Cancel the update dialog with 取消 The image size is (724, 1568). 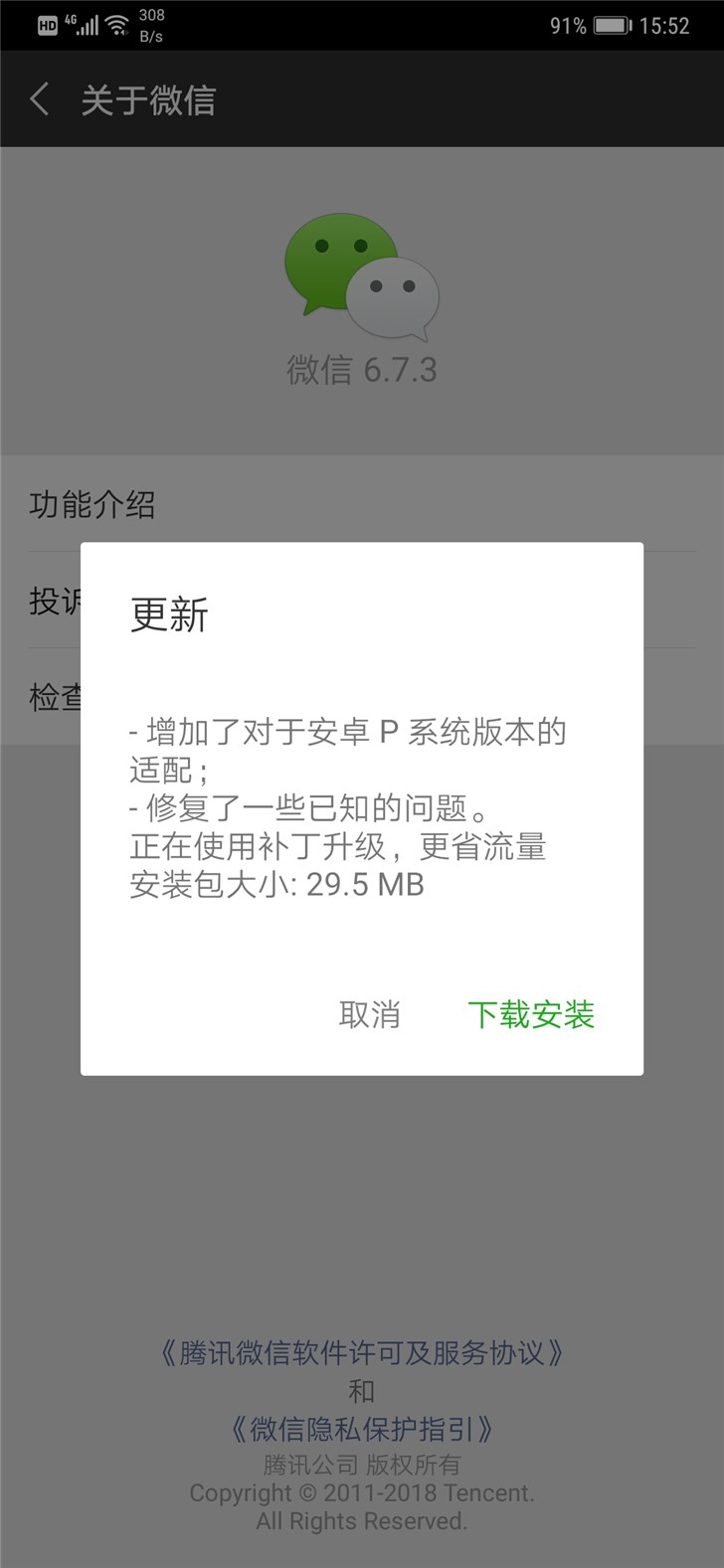[370, 1014]
